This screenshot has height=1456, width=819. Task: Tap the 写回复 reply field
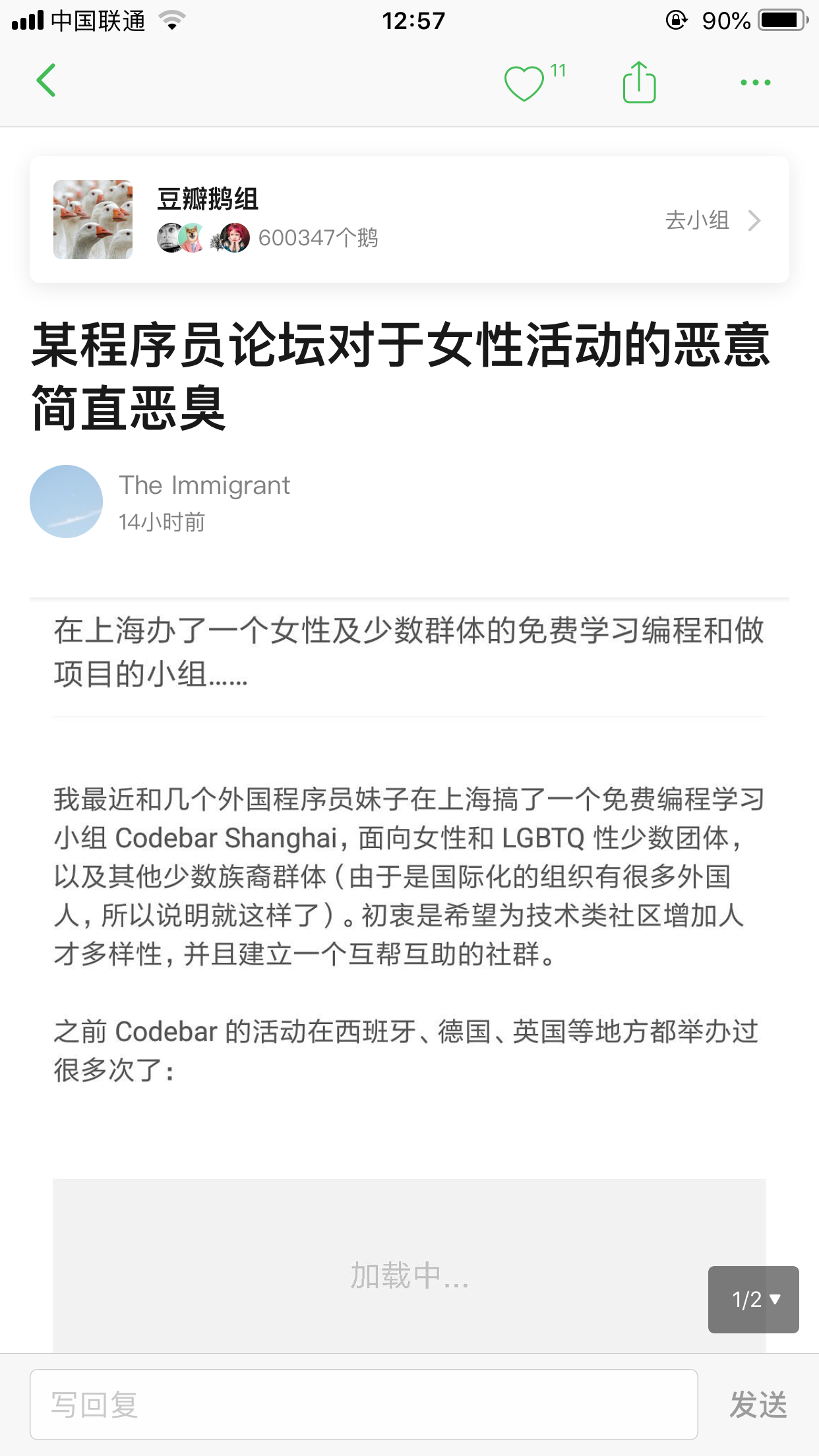point(363,1404)
